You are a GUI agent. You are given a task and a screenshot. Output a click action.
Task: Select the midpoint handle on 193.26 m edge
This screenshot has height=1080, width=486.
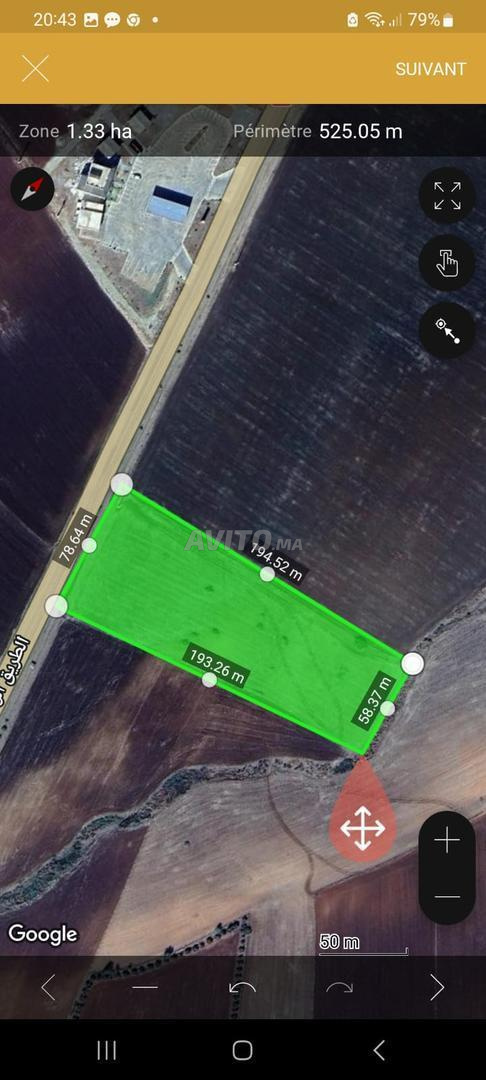click(209, 680)
